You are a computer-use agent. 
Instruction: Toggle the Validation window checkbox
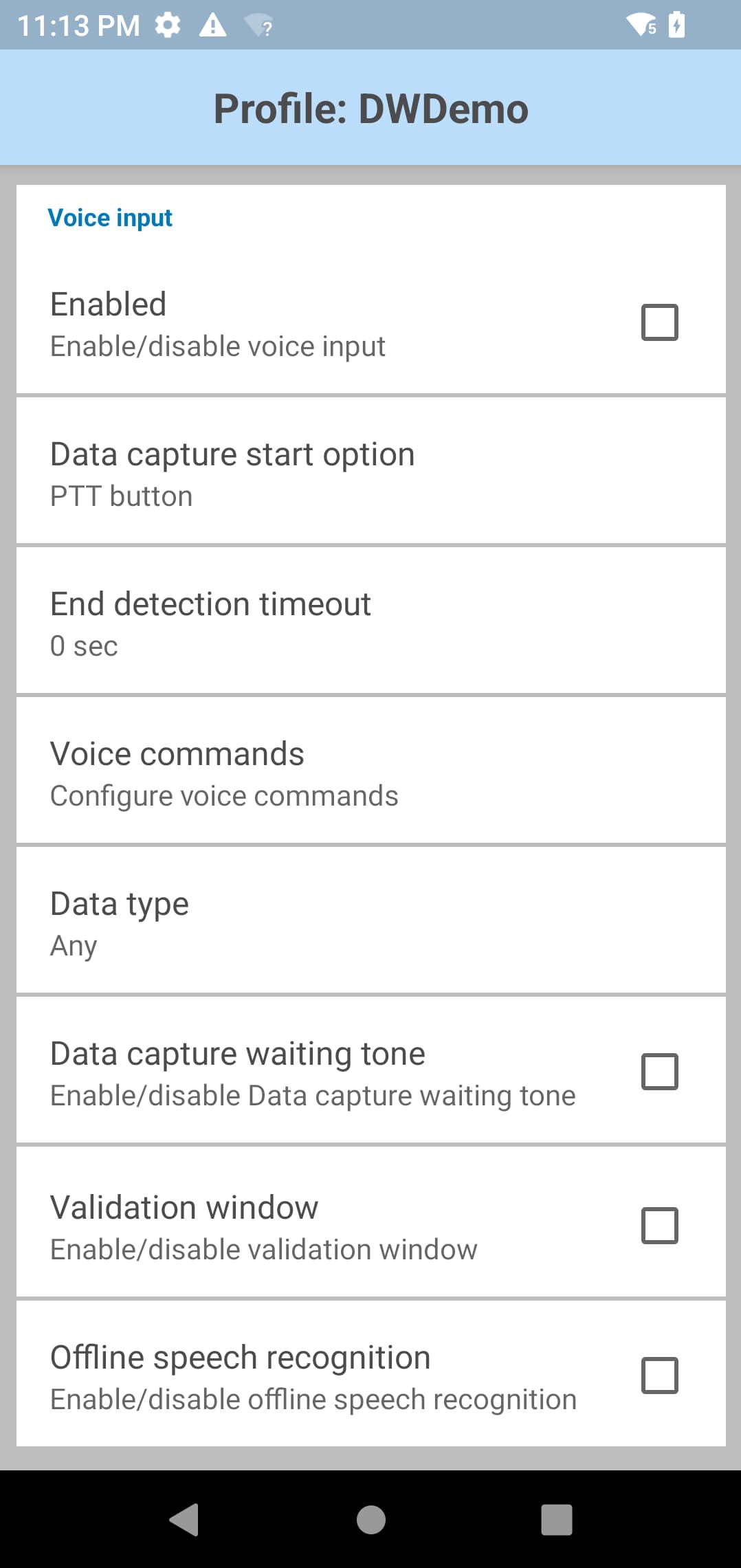pyautogui.click(x=659, y=1224)
